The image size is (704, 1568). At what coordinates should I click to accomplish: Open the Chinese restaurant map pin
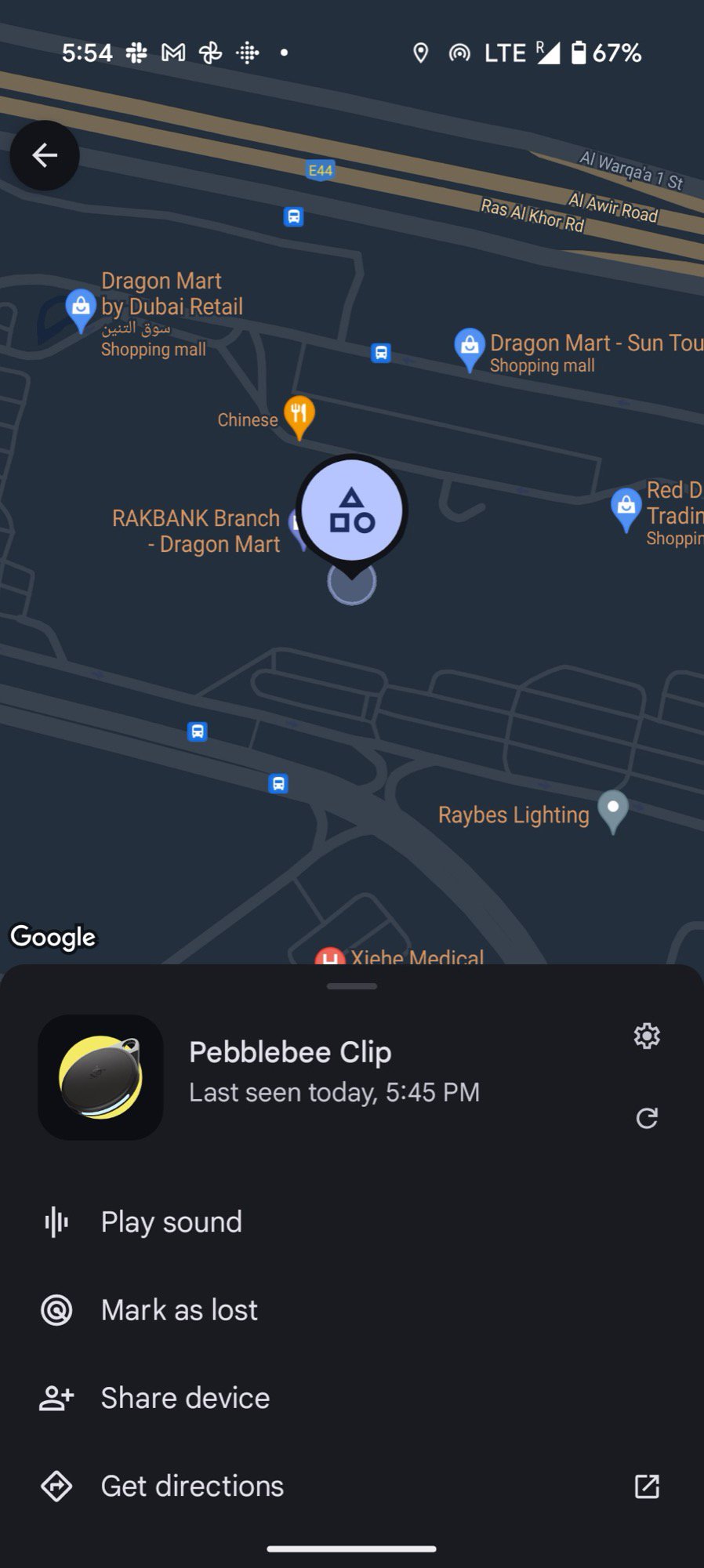pyautogui.click(x=299, y=415)
